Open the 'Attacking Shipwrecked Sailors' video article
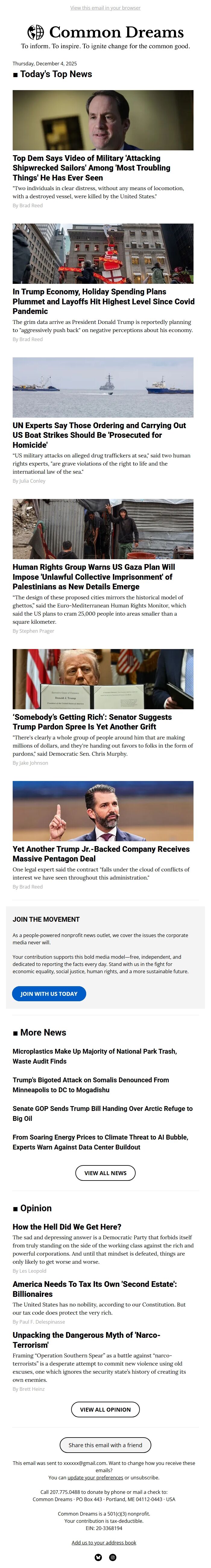The image size is (211, 1568). (x=91, y=168)
